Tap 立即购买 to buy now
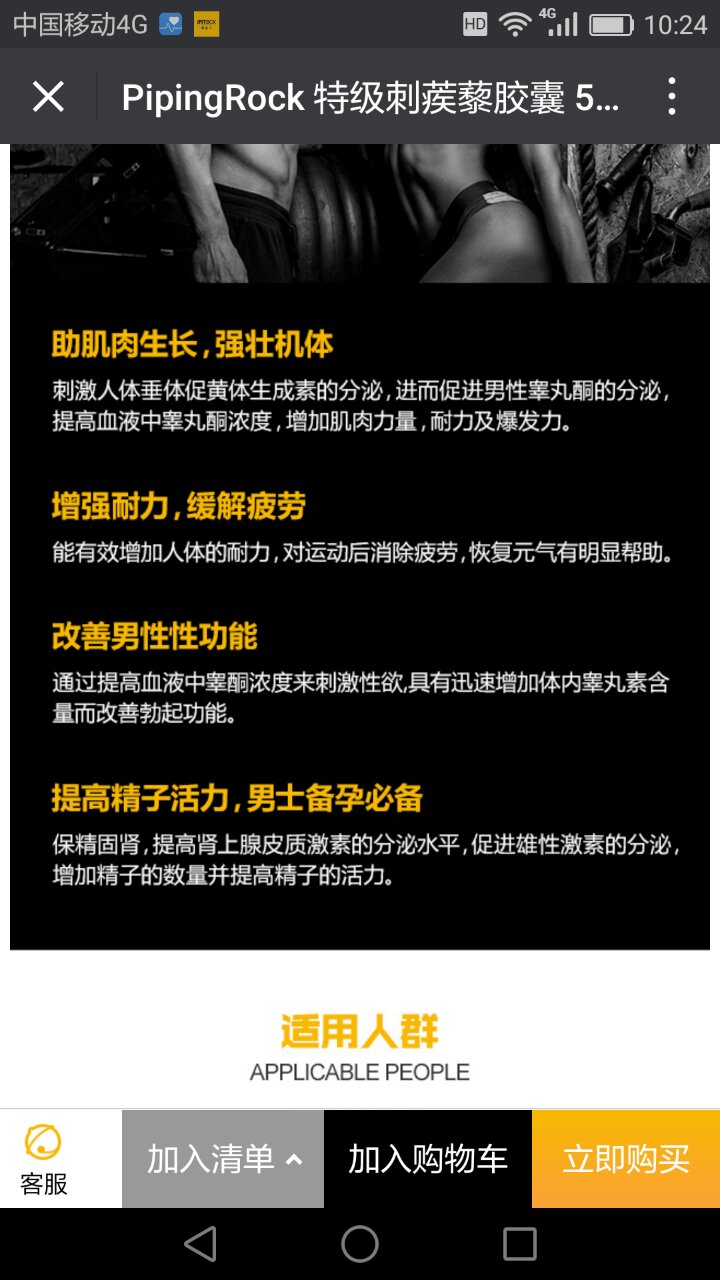The width and height of the screenshot is (720, 1280). (x=626, y=1159)
